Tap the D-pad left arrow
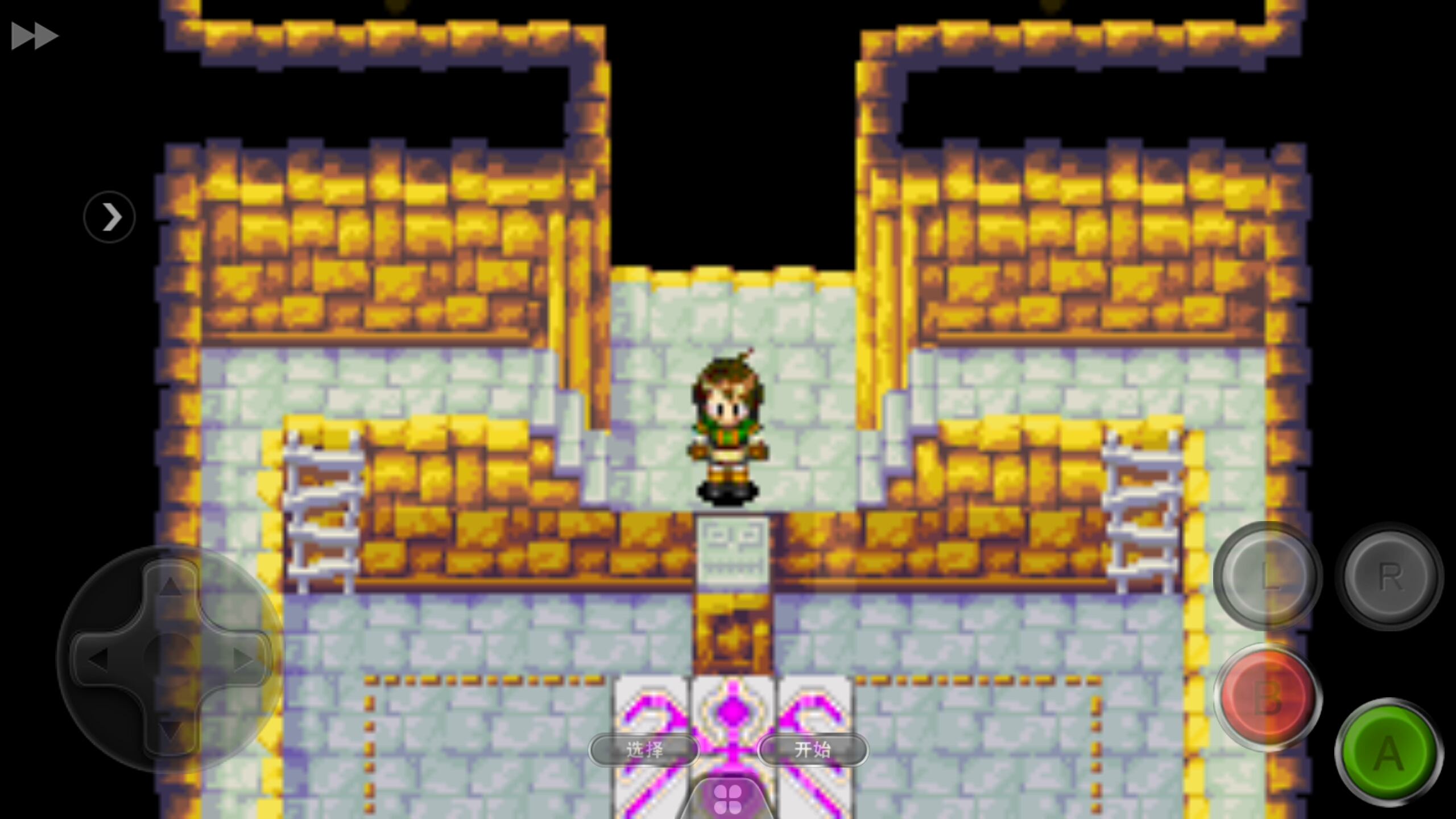Viewport: 1456px width, 819px height. click(x=98, y=659)
